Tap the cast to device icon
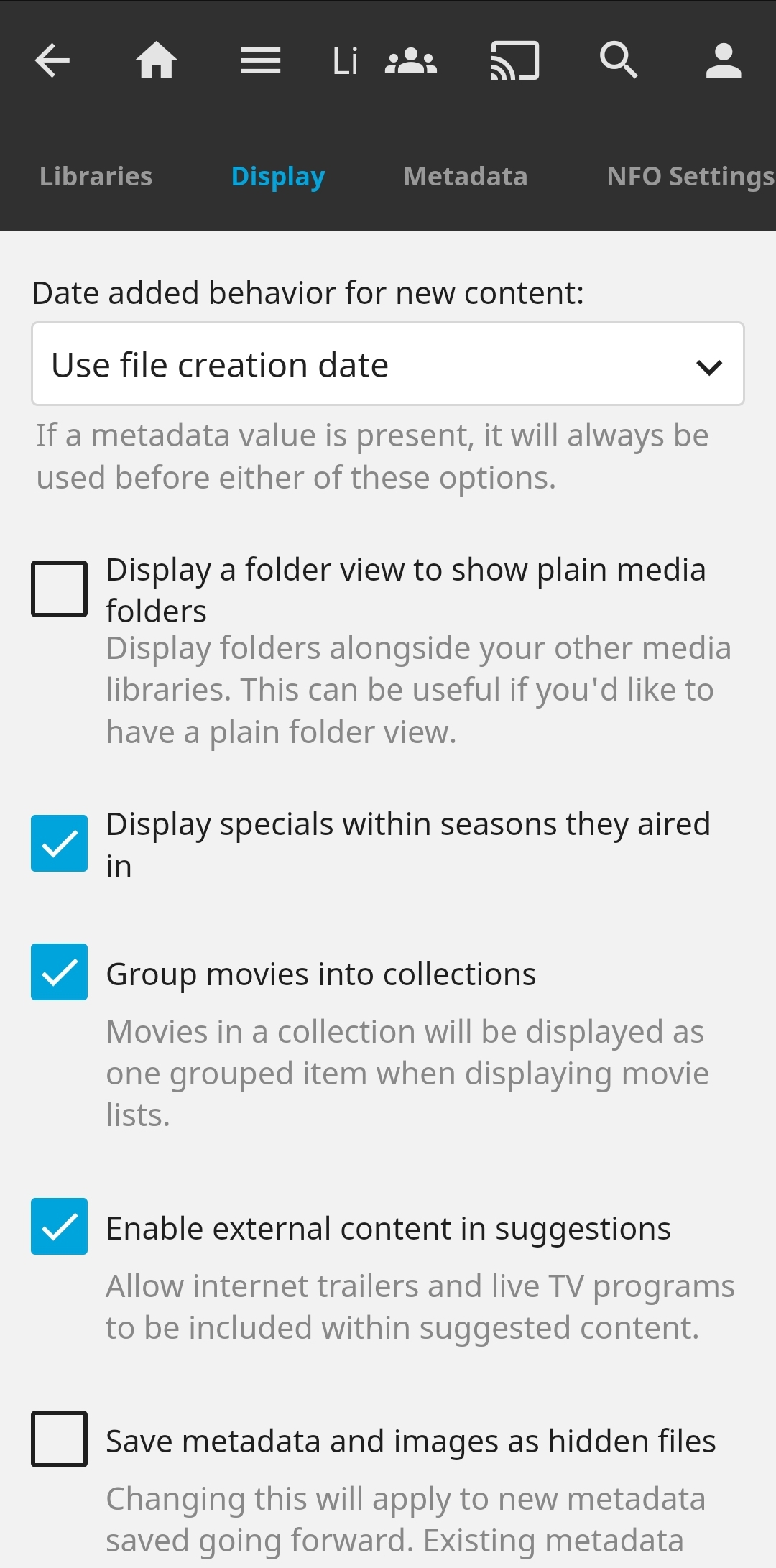Viewport: 776px width, 1568px height. pyautogui.click(x=514, y=60)
